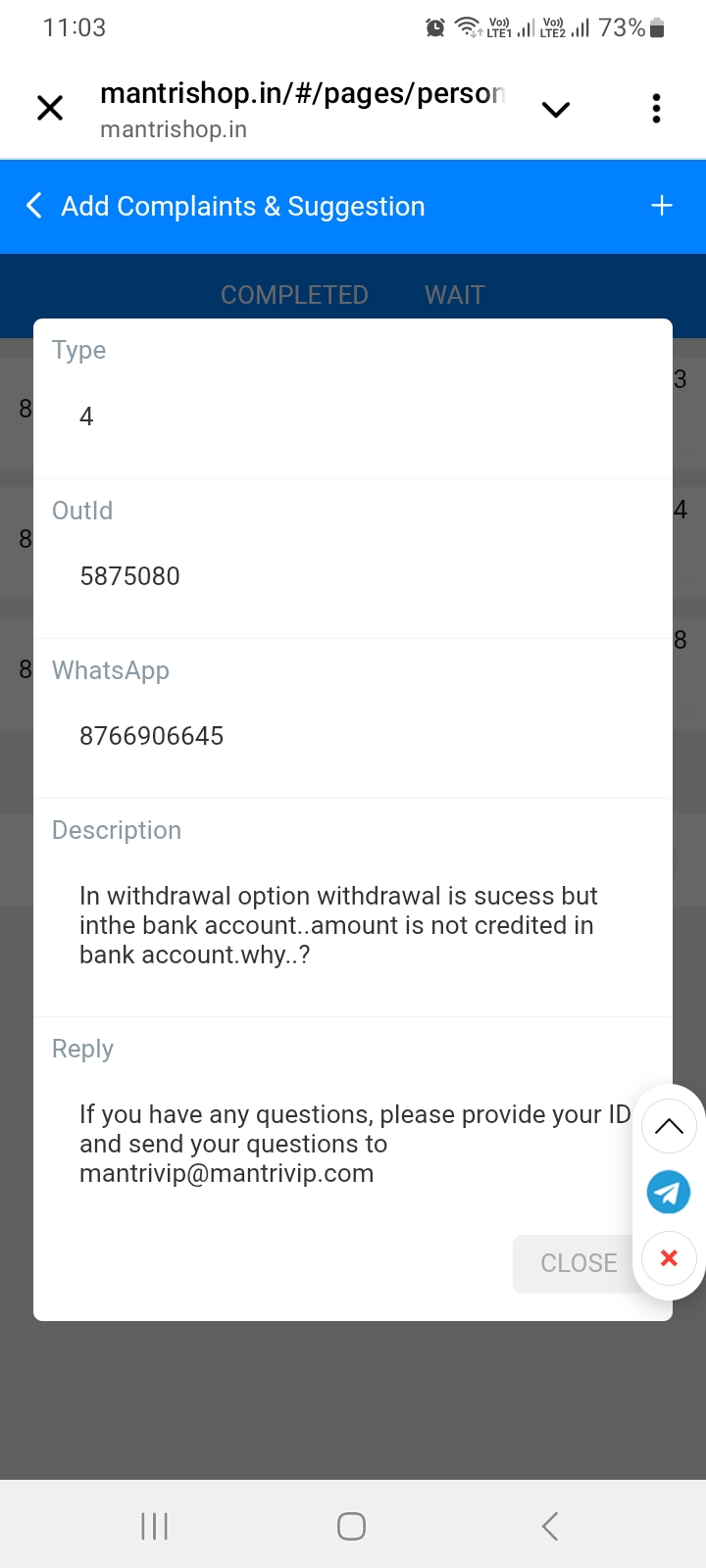Expand the page URL dropdown chevron
The height and width of the screenshot is (1568, 706).
(556, 109)
